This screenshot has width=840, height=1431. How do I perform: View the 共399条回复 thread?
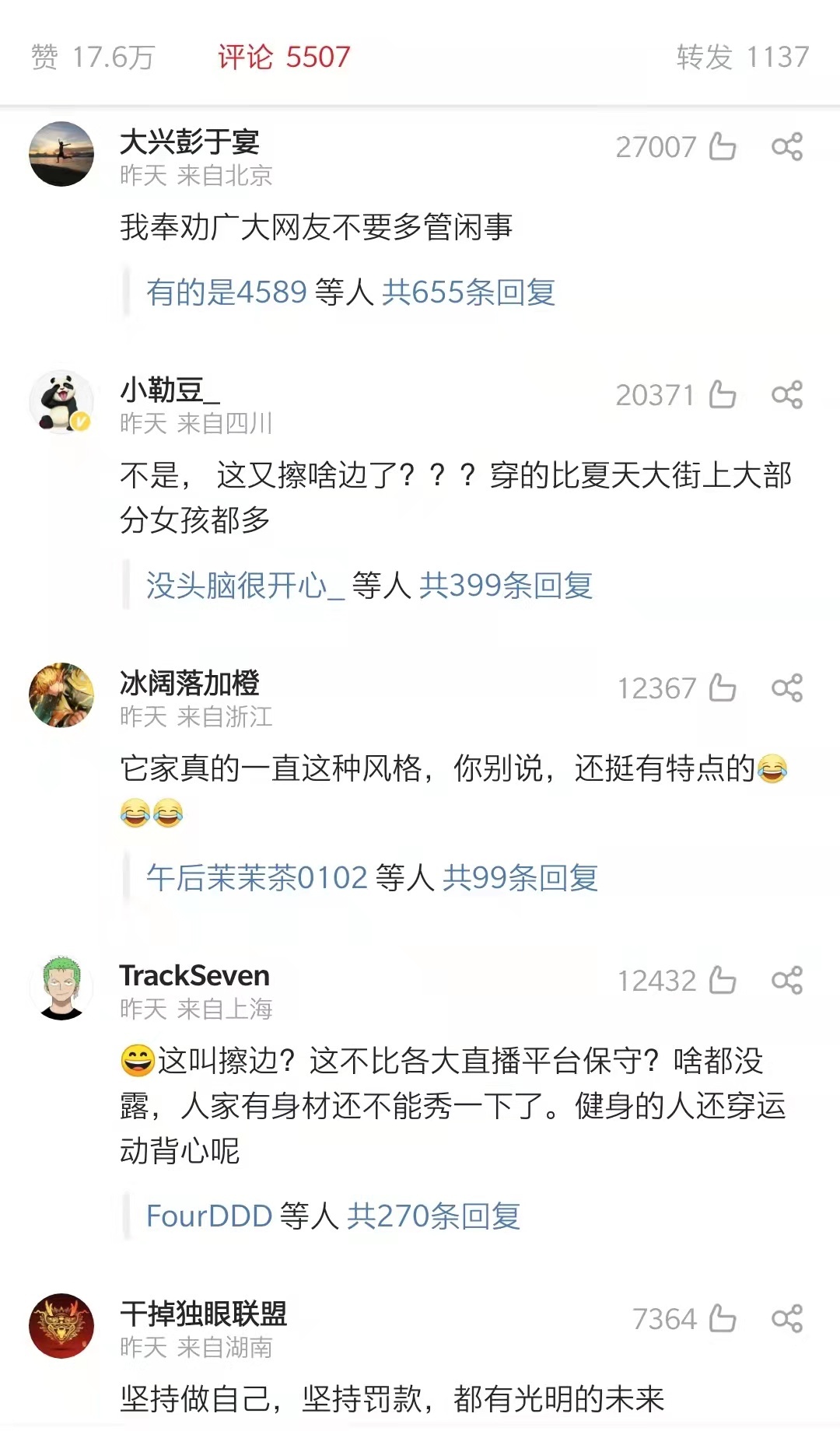506,586
